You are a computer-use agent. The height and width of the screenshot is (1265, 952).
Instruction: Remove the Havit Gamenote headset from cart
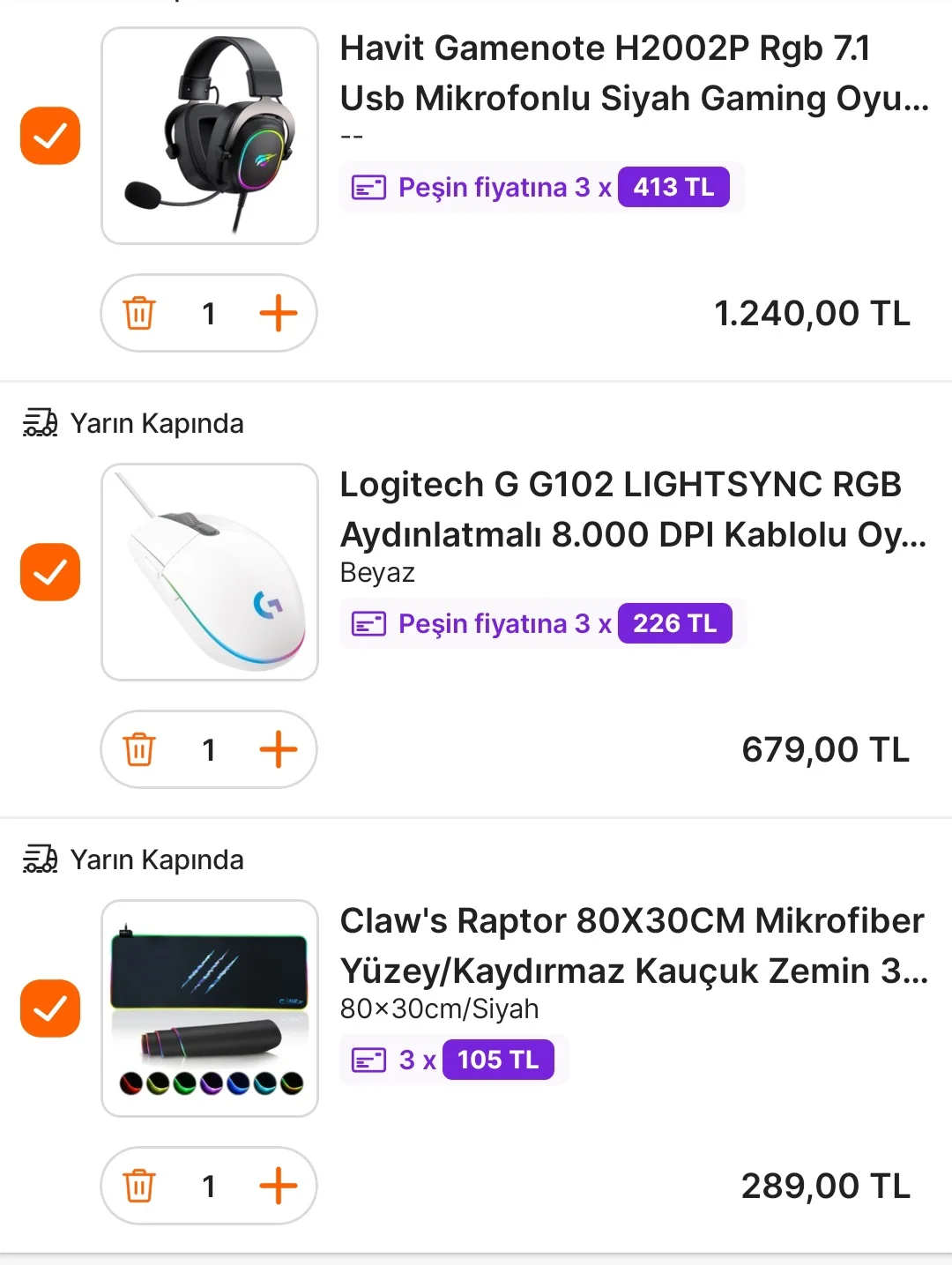click(x=139, y=313)
